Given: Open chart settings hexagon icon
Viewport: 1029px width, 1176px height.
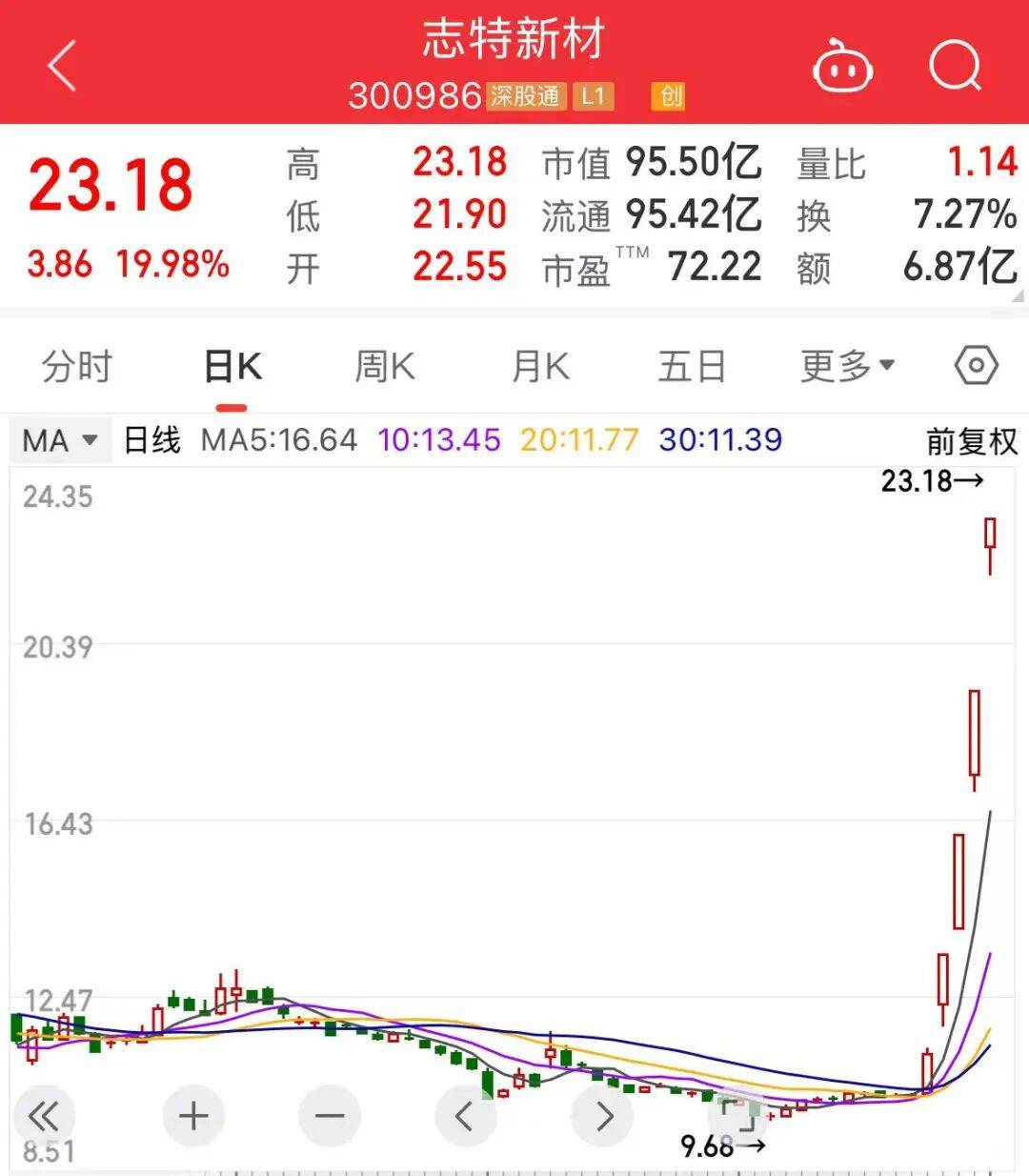Looking at the screenshot, I should click(x=976, y=365).
